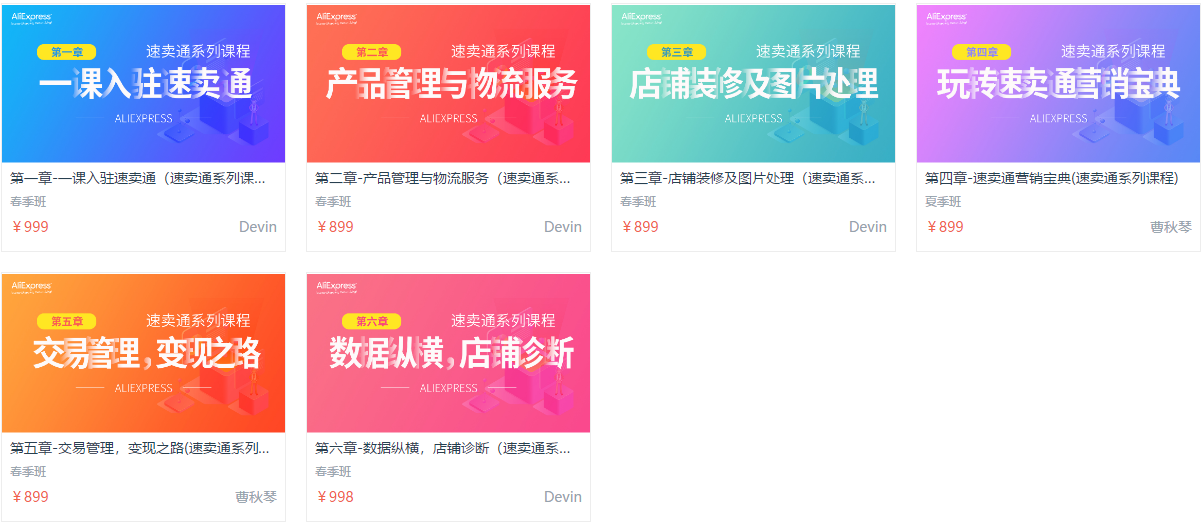Open the 第五章 交易管理，变现之路 course card

(143, 397)
